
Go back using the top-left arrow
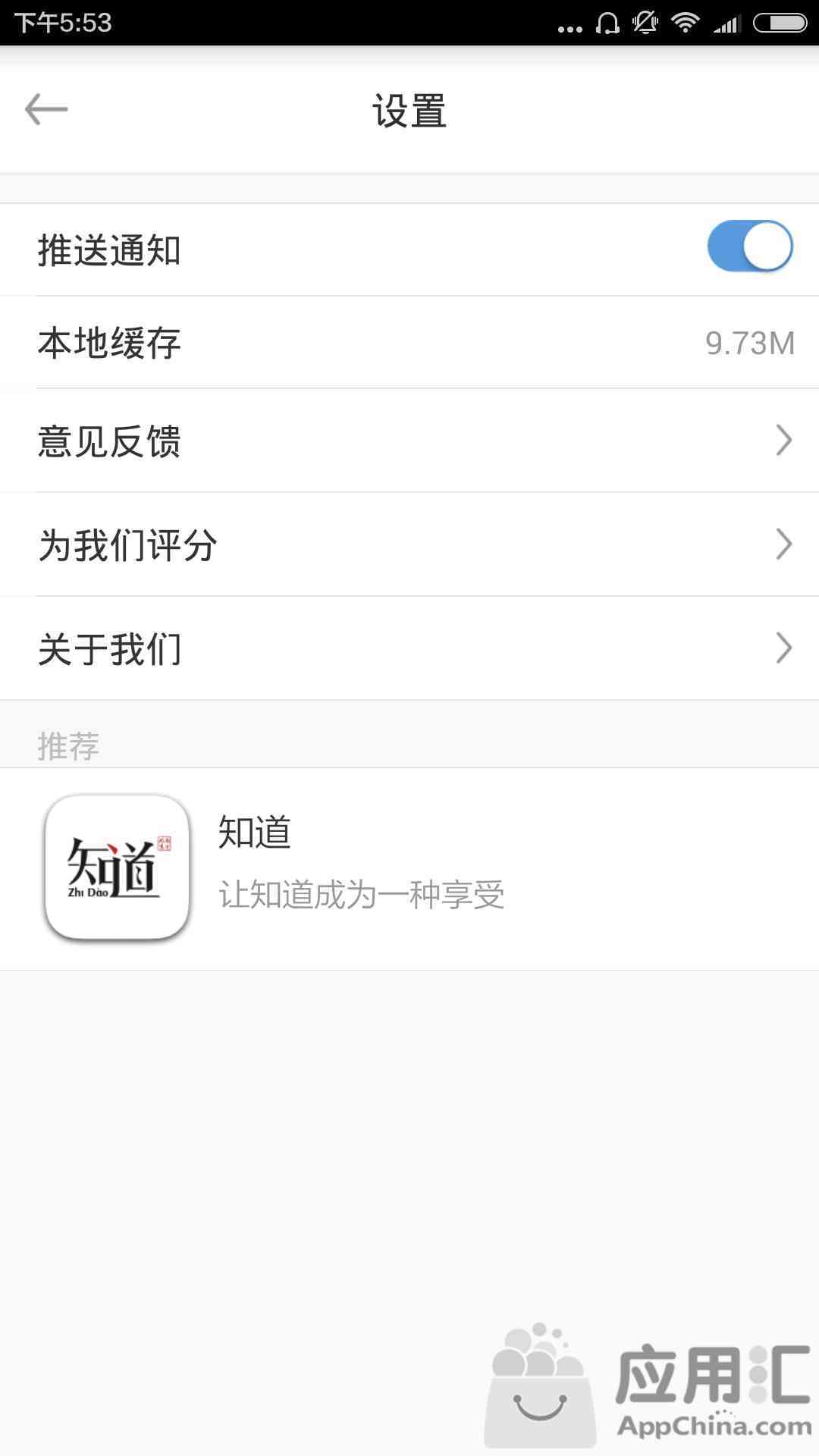point(46,110)
